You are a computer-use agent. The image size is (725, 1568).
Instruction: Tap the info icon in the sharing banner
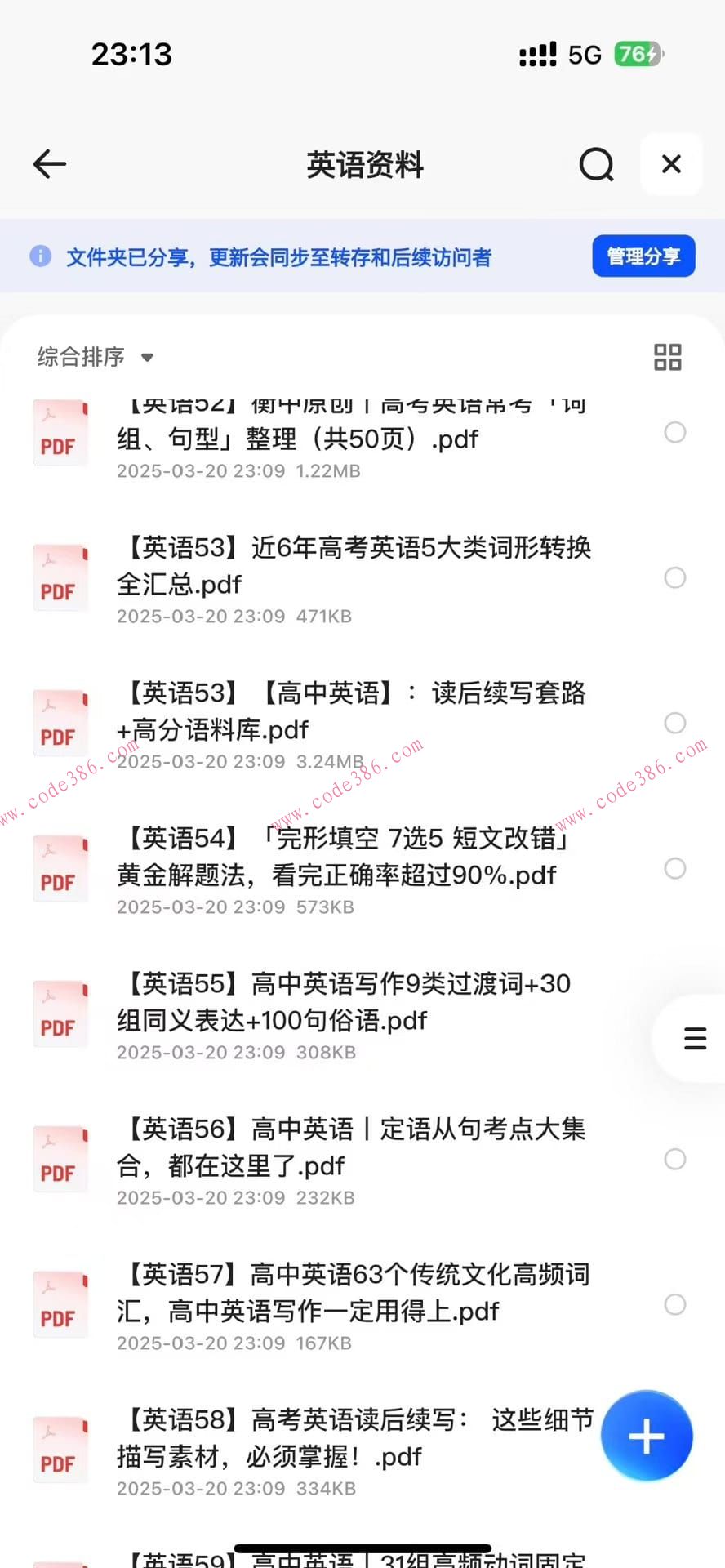[x=40, y=256]
